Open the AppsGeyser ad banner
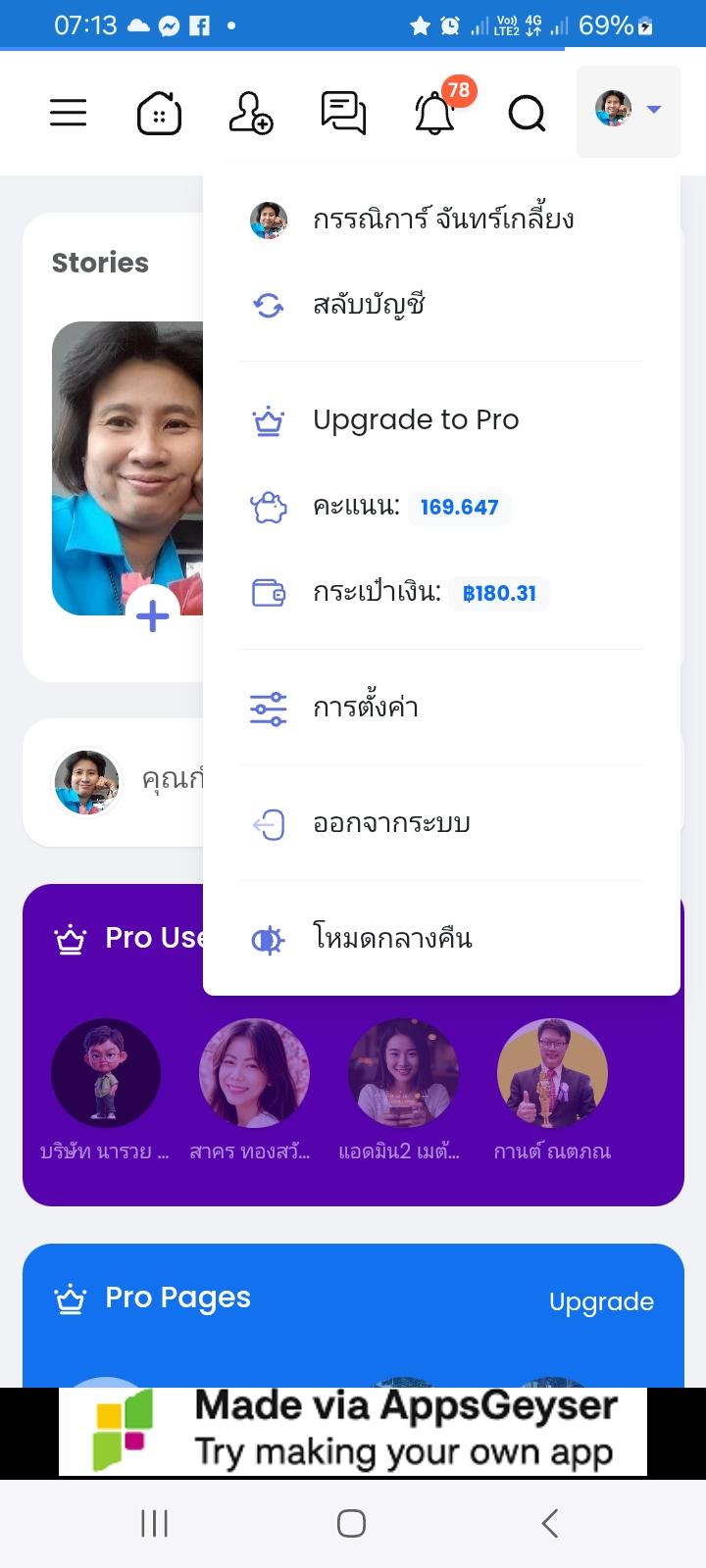 [353, 1431]
